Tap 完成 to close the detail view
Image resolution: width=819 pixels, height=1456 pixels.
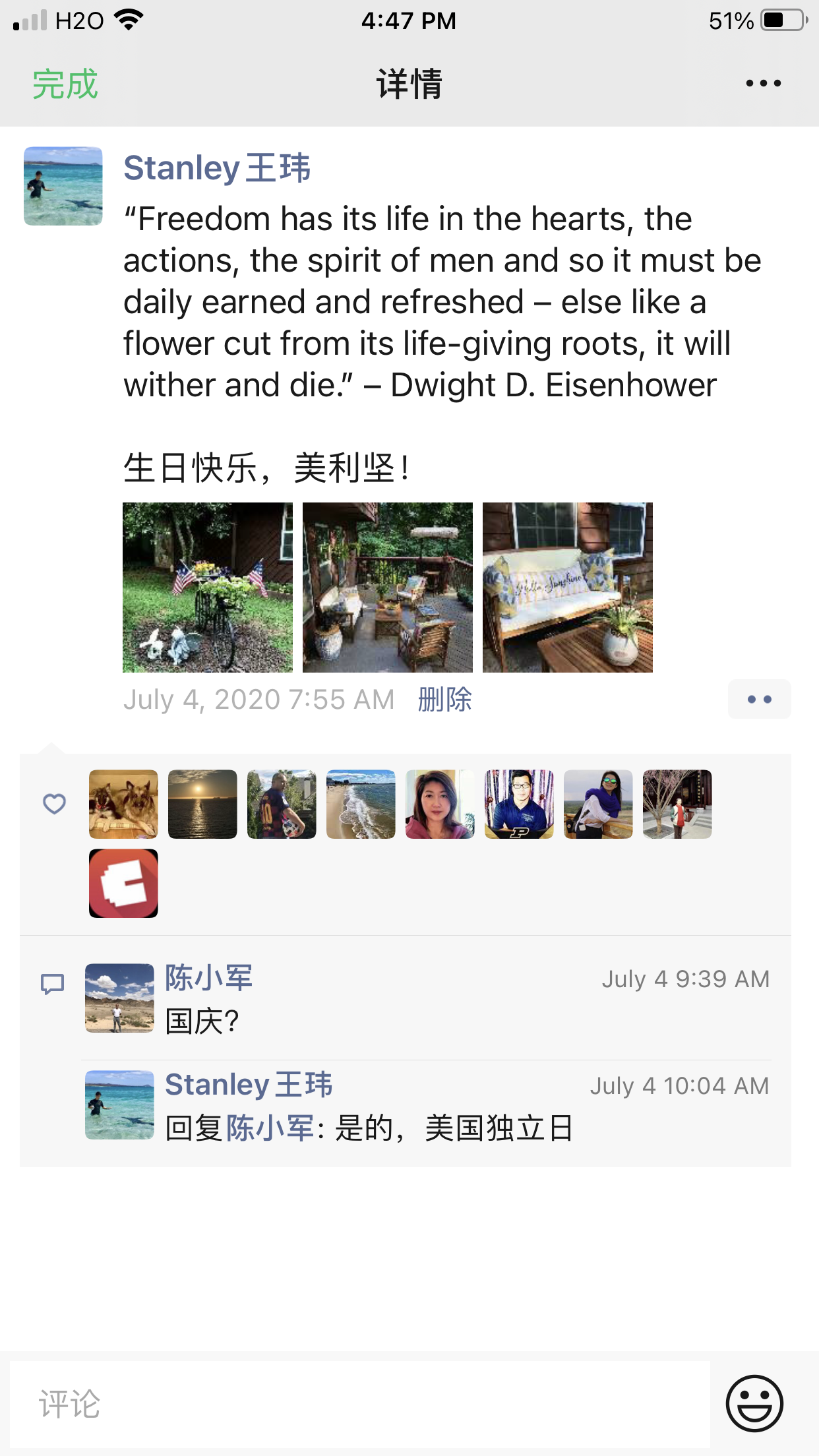(x=65, y=84)
